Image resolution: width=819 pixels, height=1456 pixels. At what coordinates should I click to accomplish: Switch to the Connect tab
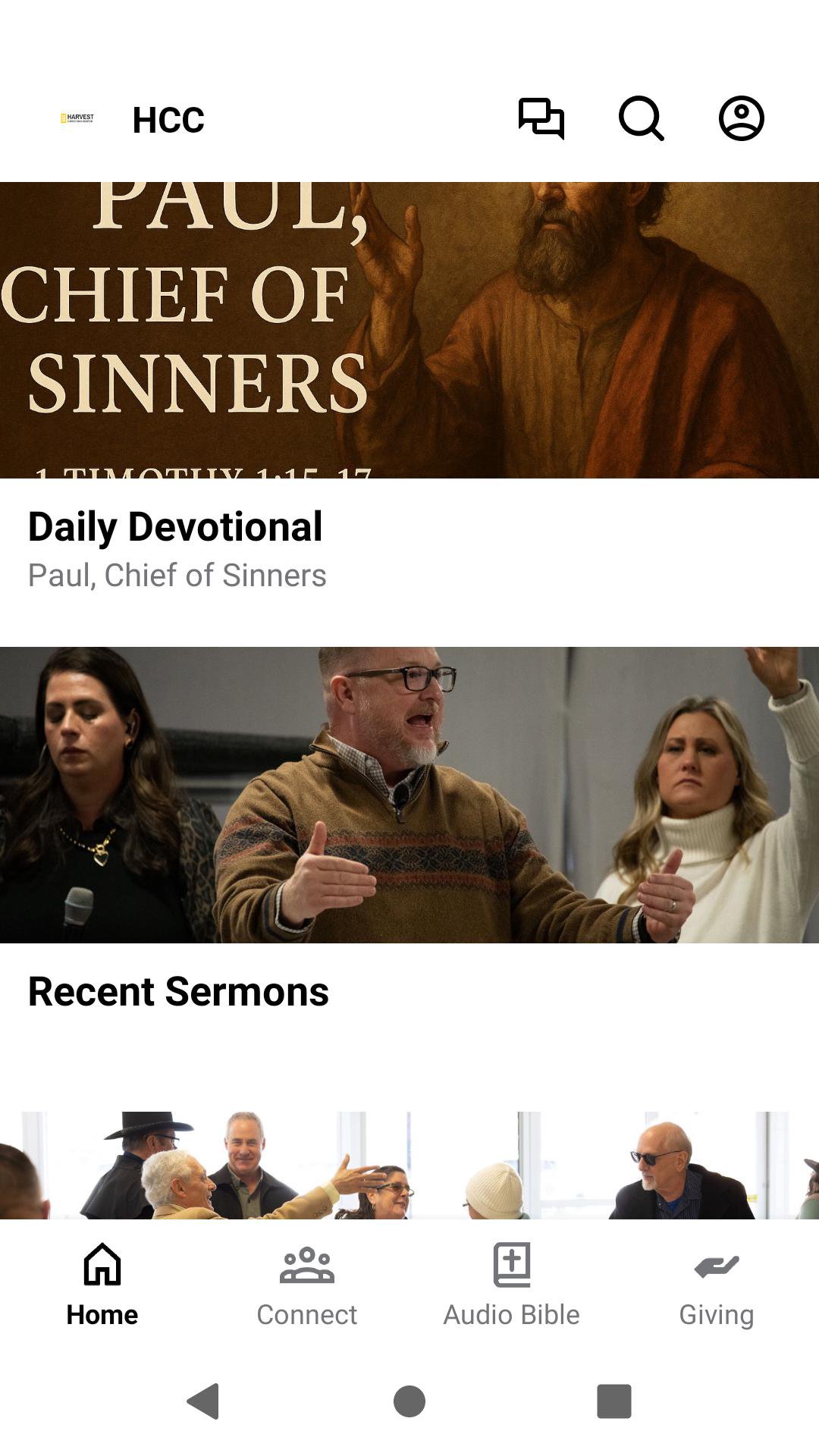click(307, 1282)
